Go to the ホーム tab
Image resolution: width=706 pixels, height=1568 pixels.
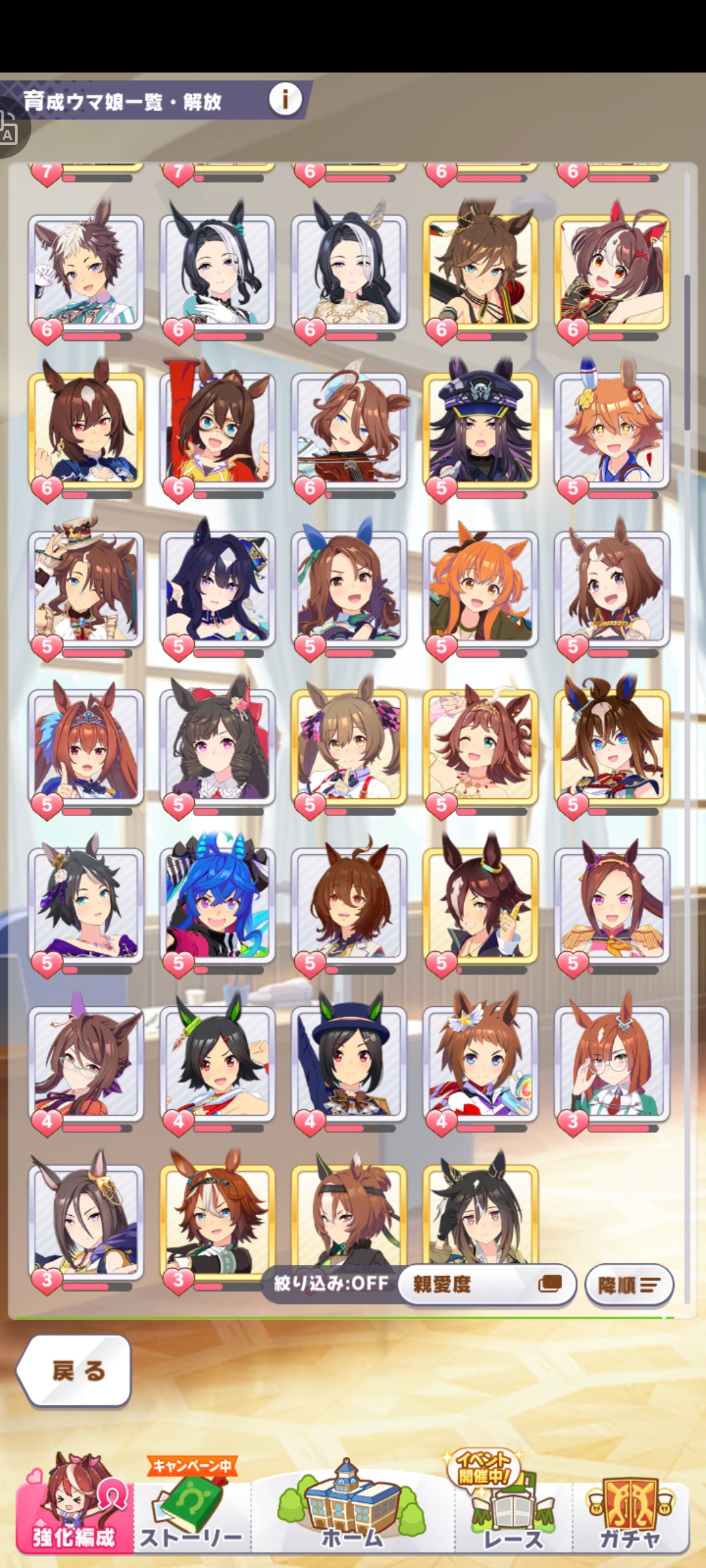352,1511
